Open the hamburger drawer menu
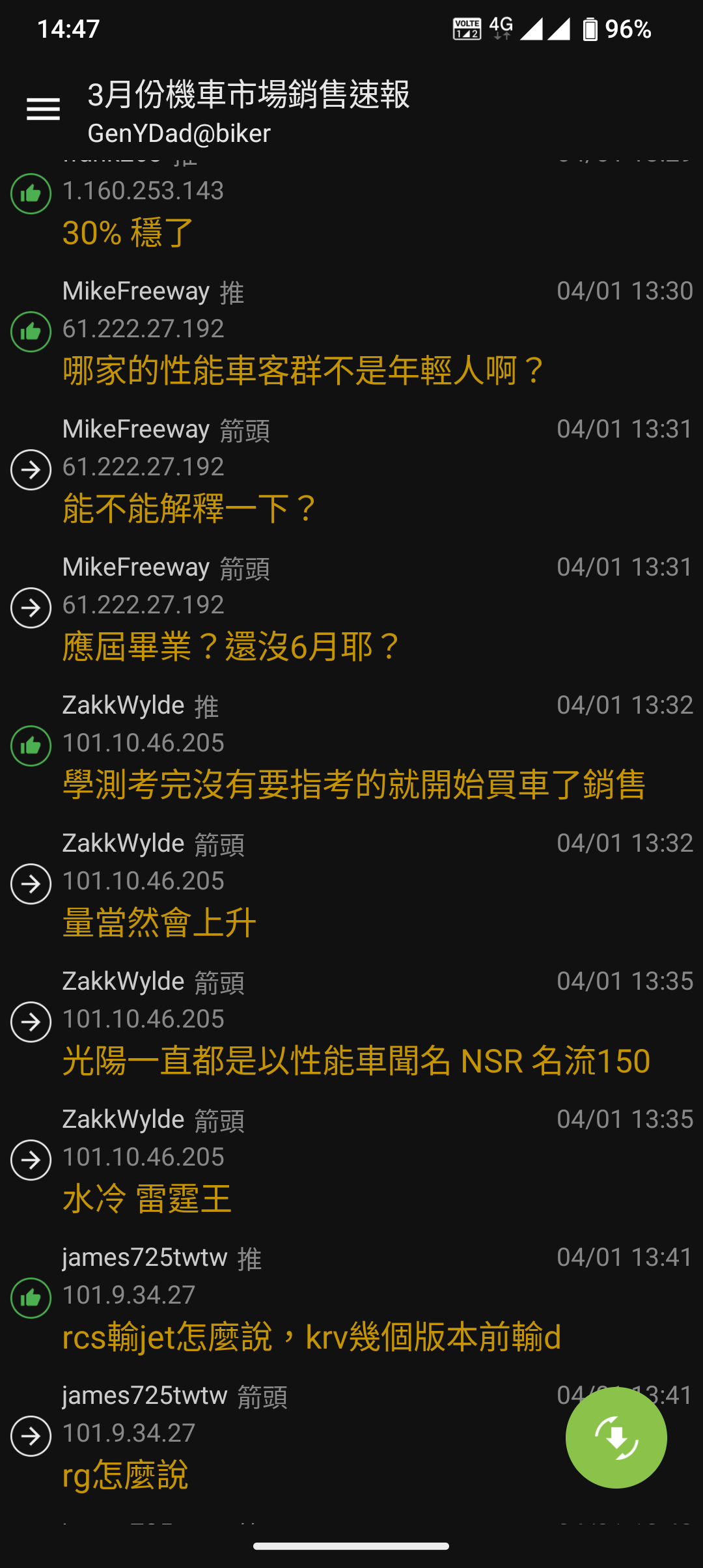Image resolution: width=703 pixels, height=1568 pixels. tap(43, 109)
